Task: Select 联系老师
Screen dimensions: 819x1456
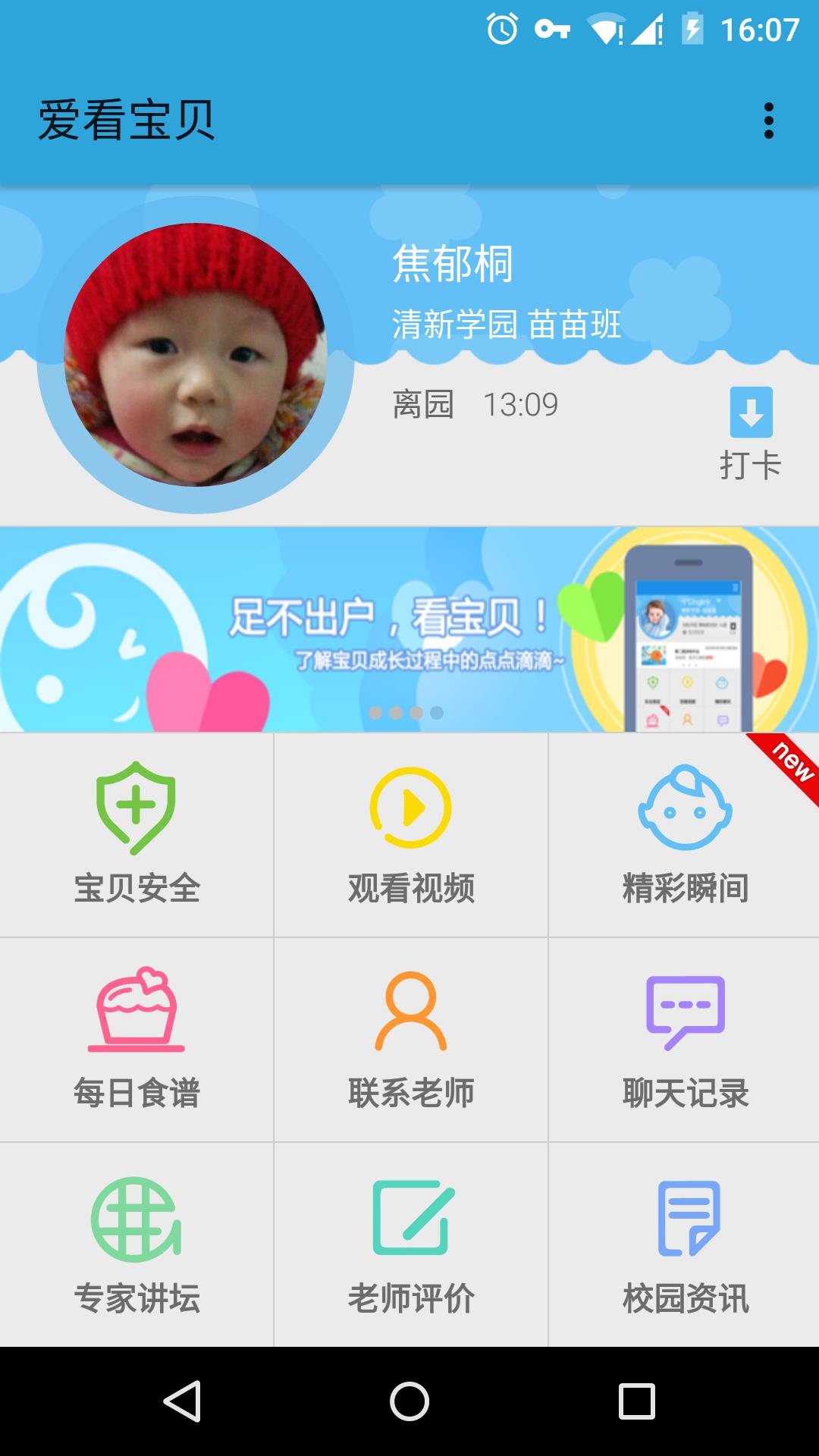Action: 410,1039
